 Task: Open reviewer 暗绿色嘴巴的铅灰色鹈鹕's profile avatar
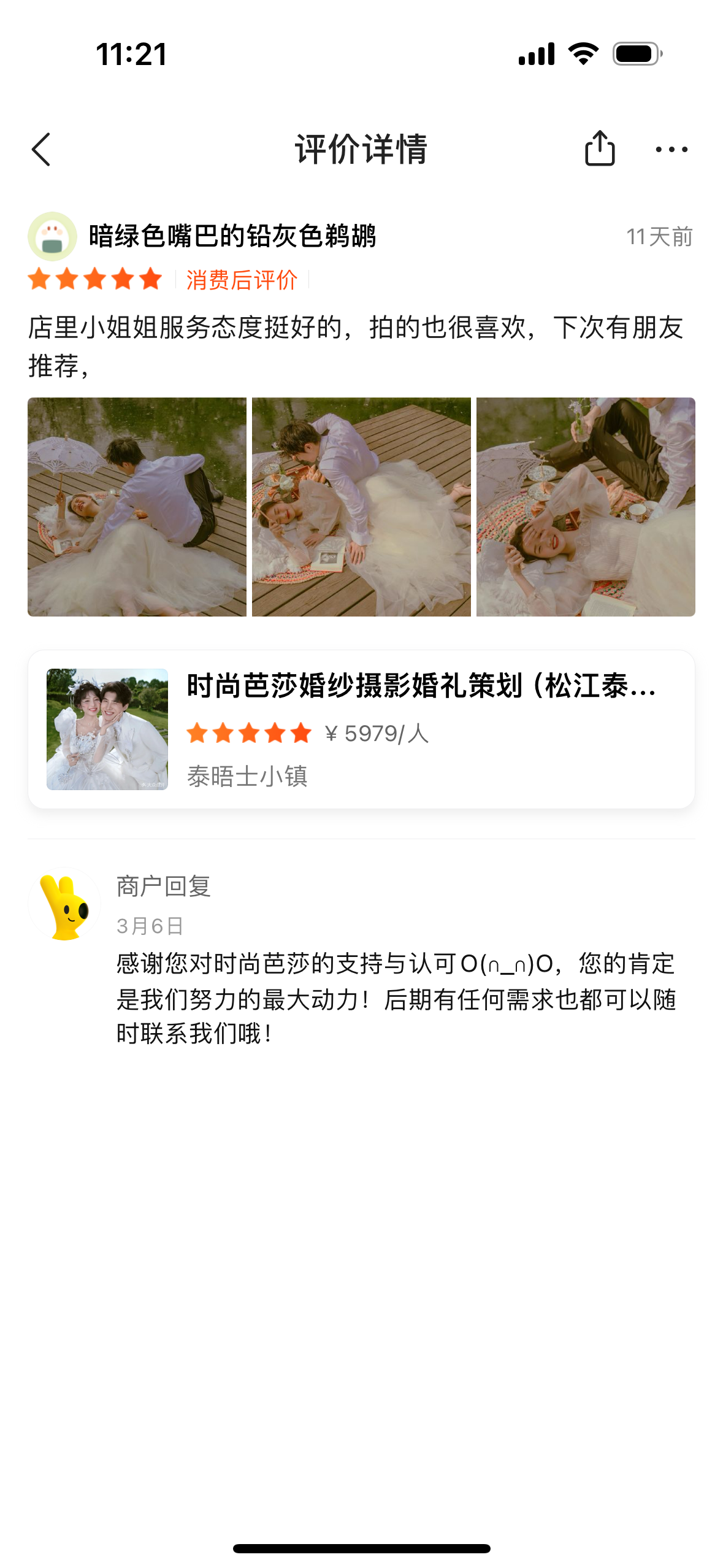click(52, 236)
